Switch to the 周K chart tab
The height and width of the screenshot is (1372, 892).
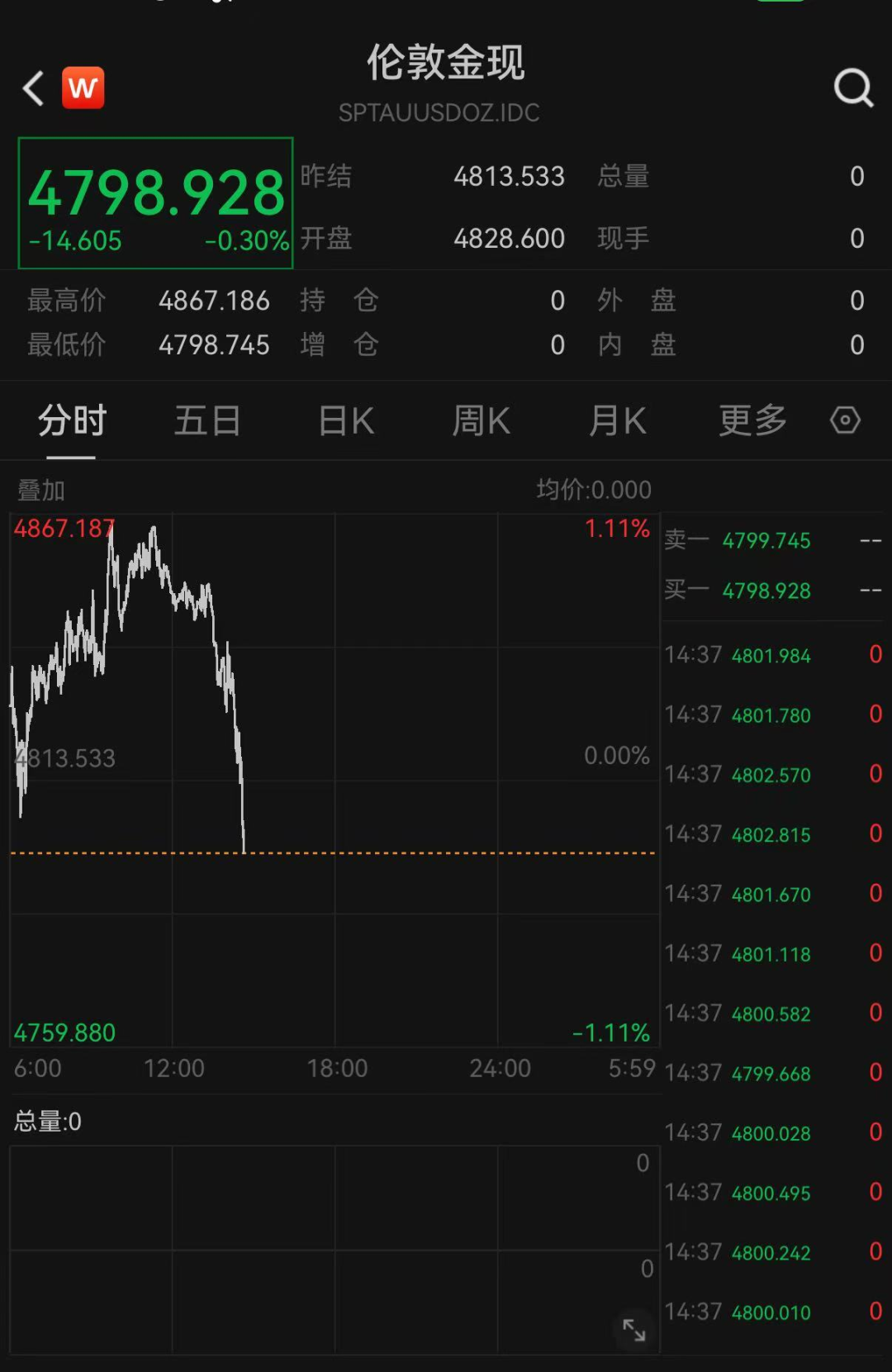[481, 420]
